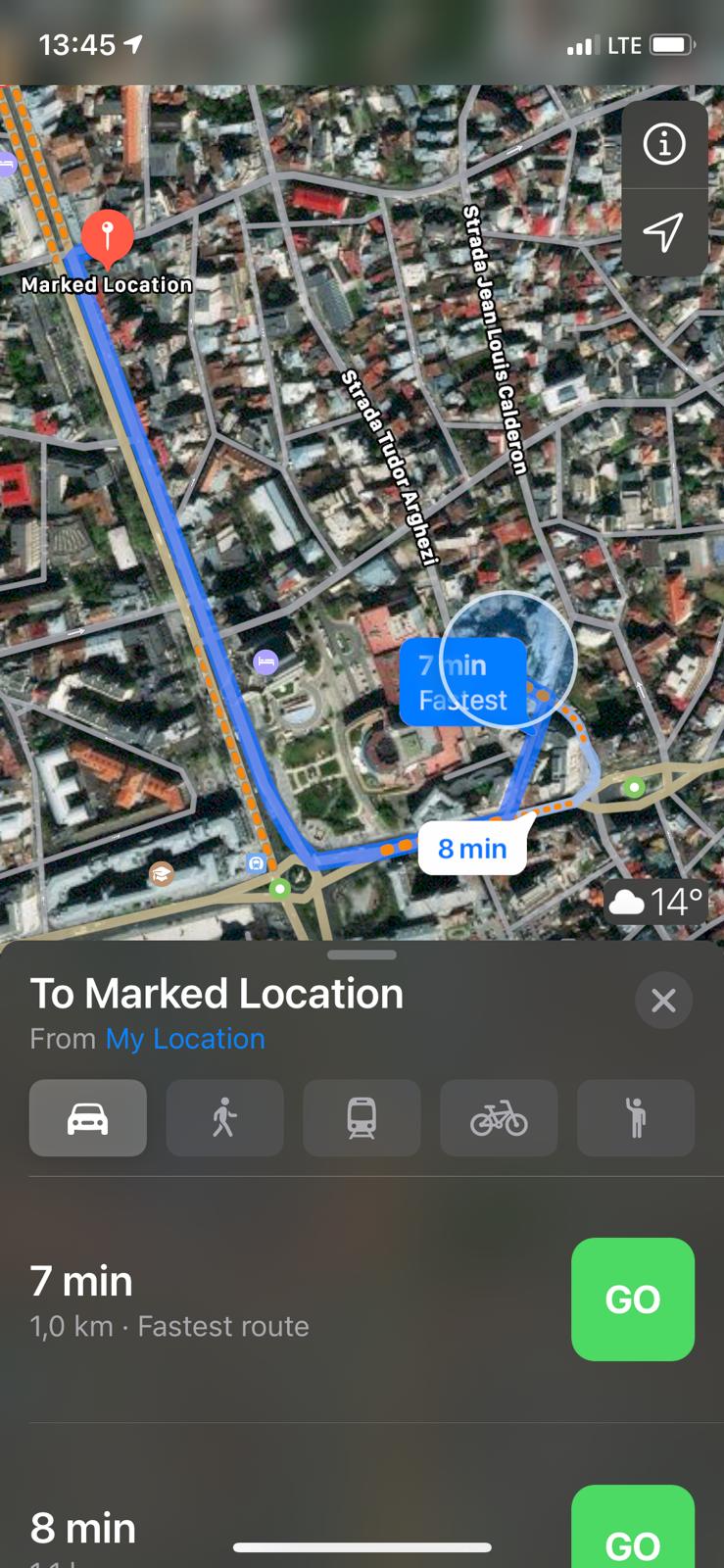Switch to cycling directions
The height and width of the screenshot is (1568, 724).
click(499, 1118)
